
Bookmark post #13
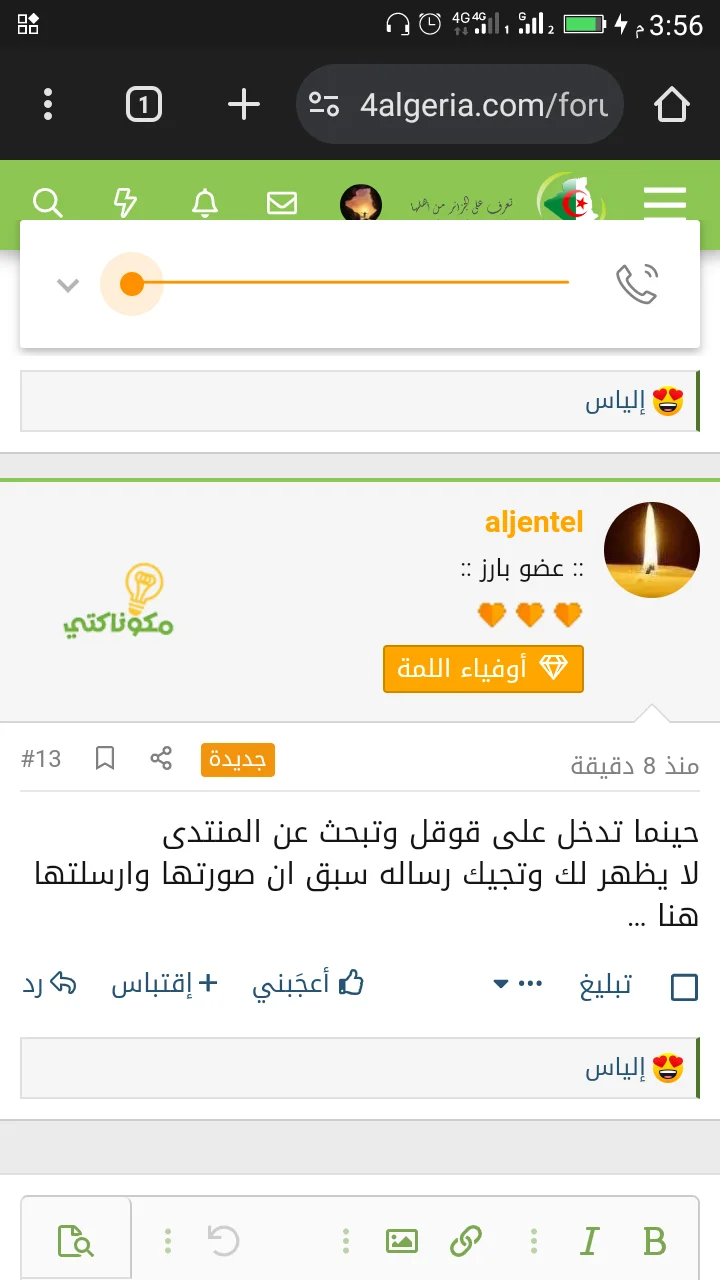click(105, 759)
